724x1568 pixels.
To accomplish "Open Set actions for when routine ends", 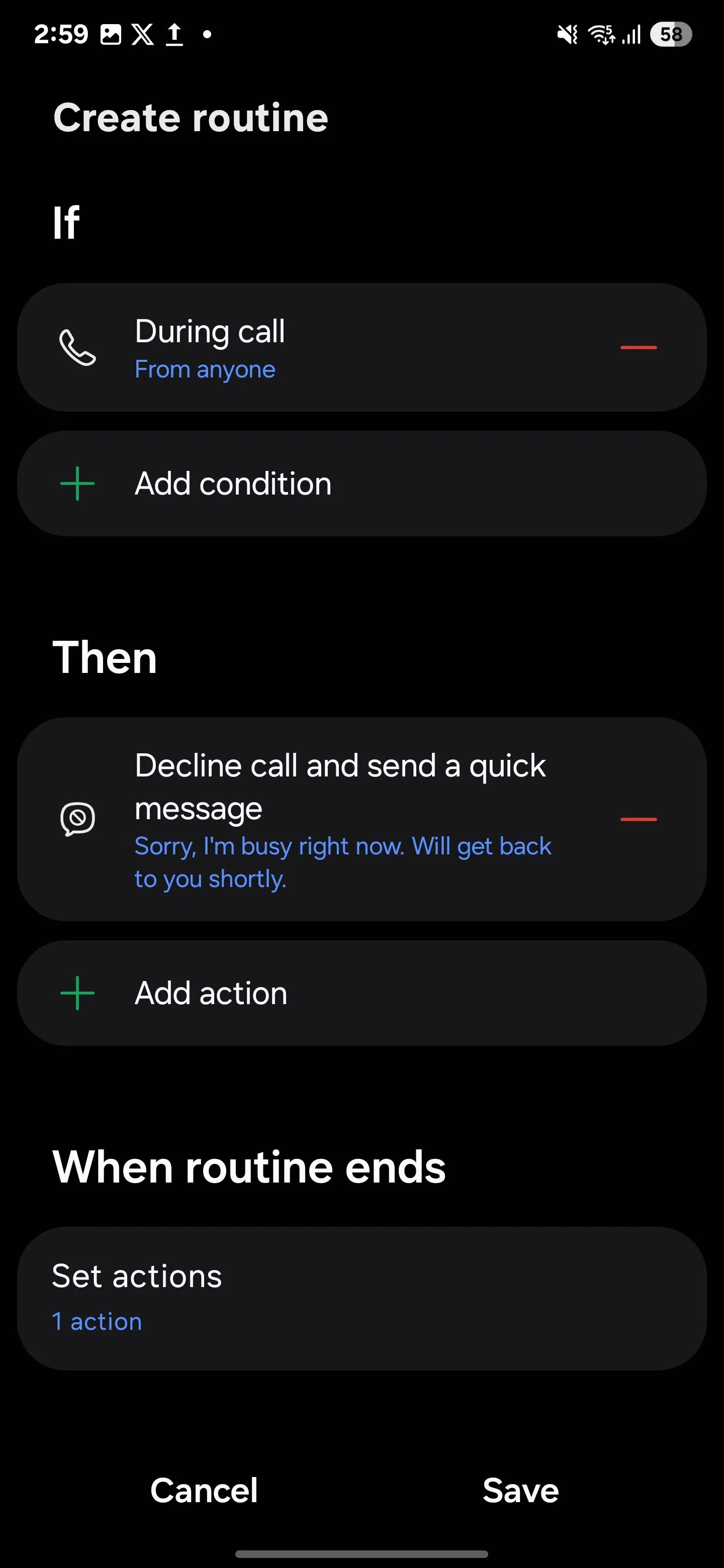I will [x=361, y=1298].
